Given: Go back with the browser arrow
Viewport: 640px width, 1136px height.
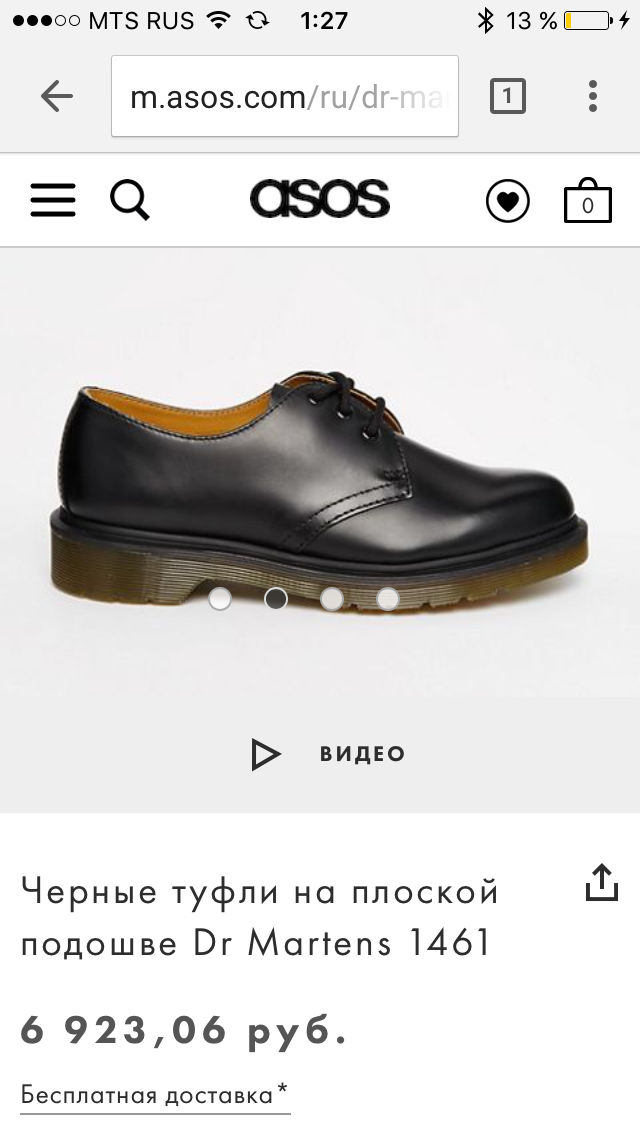Looking at the screenshot, I should tap(57, 96).
